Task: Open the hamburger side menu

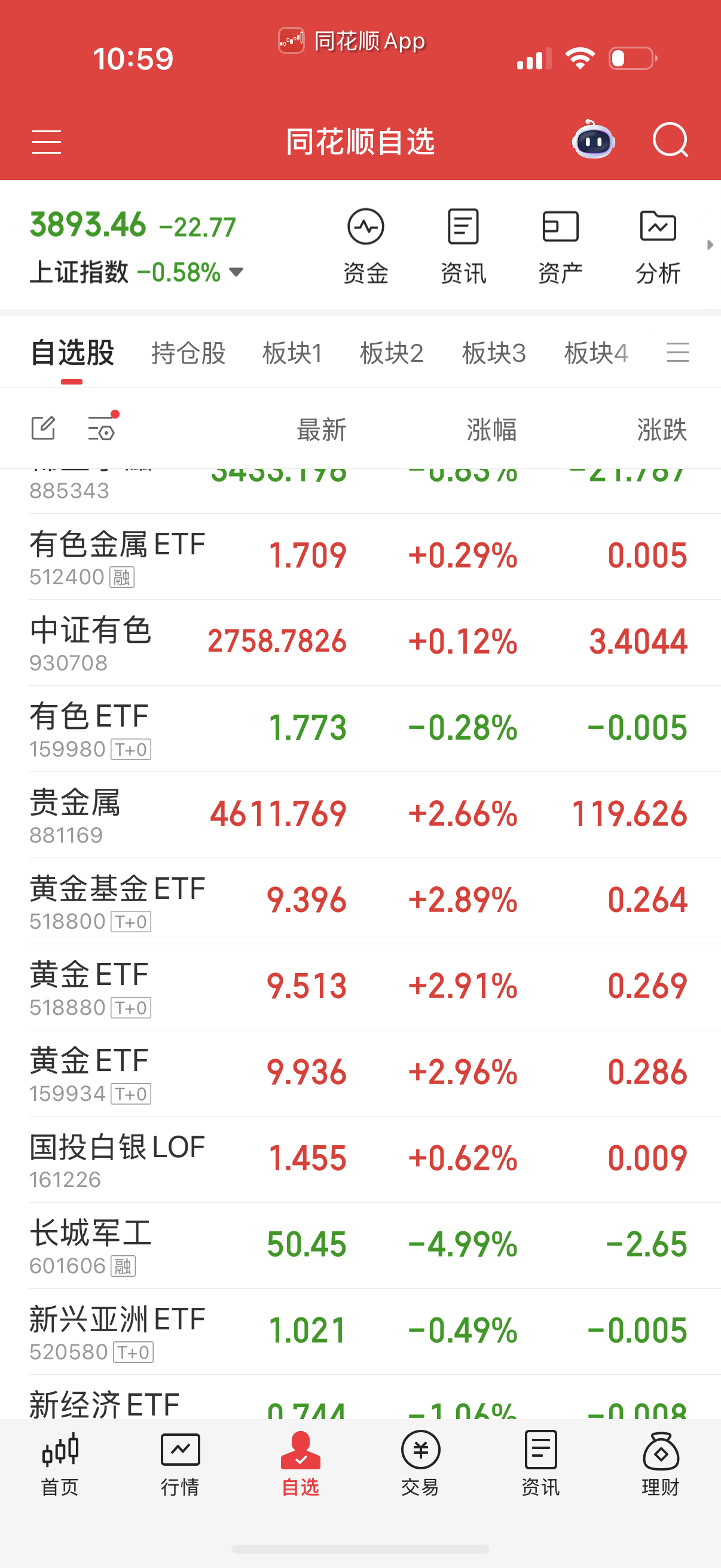Action: [x=46, y=142]
